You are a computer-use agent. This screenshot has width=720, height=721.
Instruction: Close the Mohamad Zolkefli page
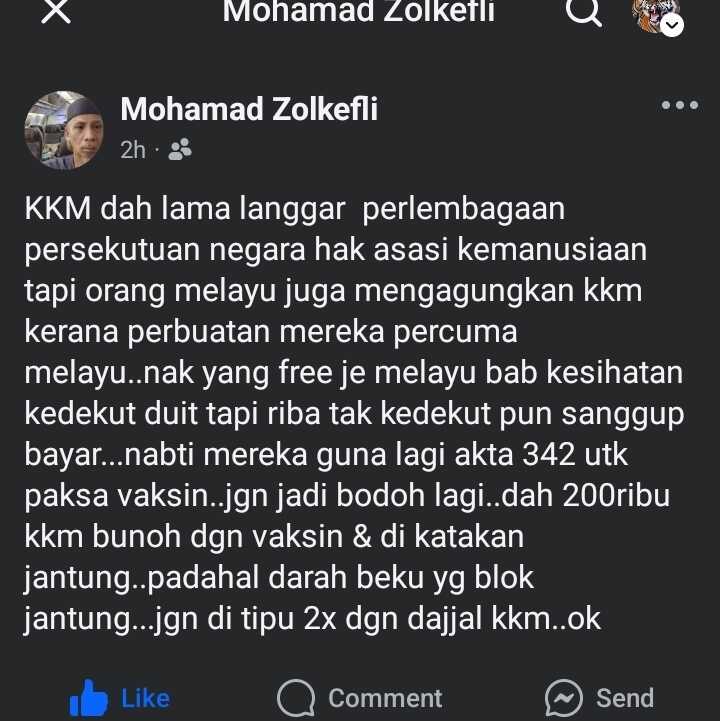pyautogui.click(x=59, y=10)
